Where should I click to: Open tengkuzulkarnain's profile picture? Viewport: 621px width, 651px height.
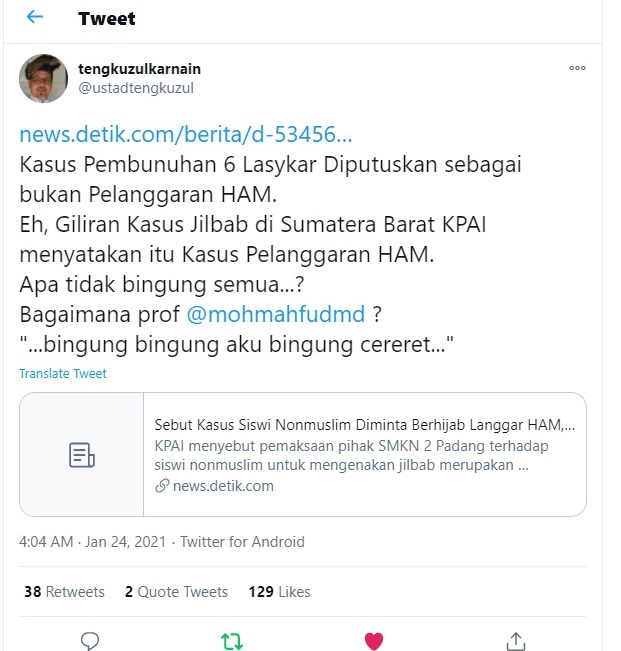(44, 78)
